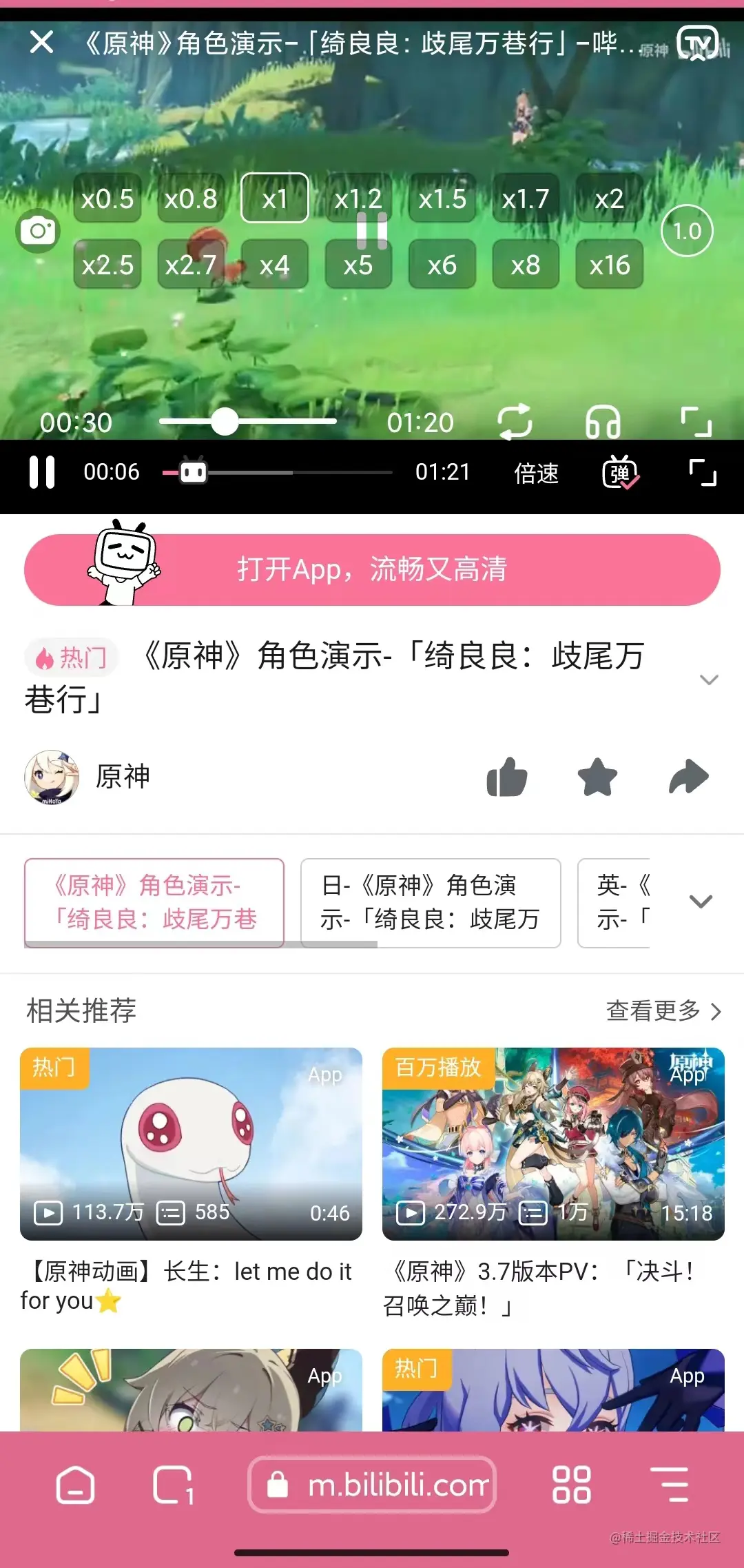744x1568 pixels.
Task: Like this video with thumbs up
Action: point(507,777)
